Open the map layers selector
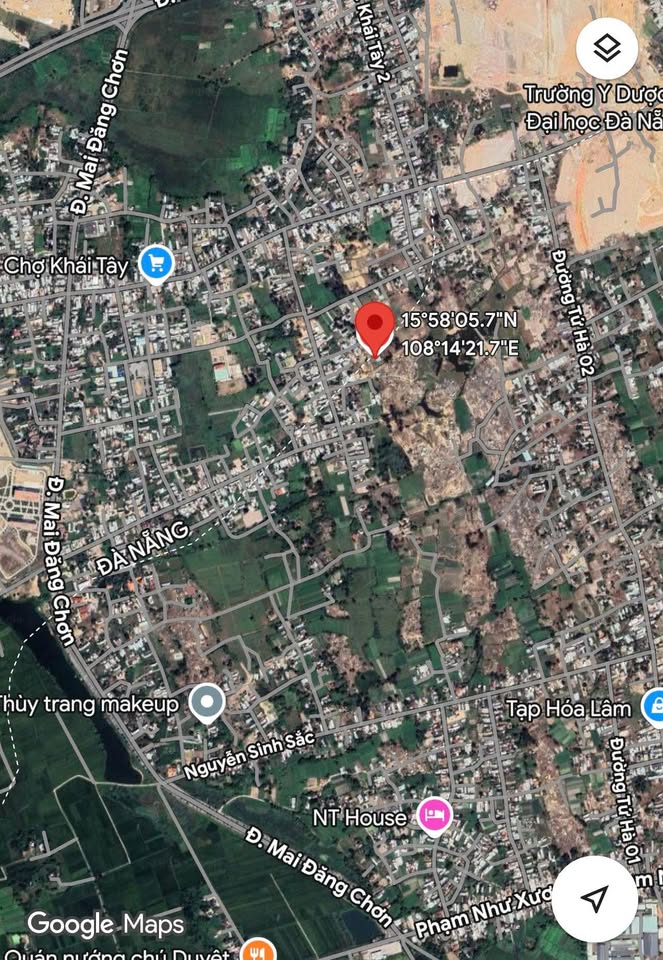Viewport: 663px width, 960px height. [608, 49]
